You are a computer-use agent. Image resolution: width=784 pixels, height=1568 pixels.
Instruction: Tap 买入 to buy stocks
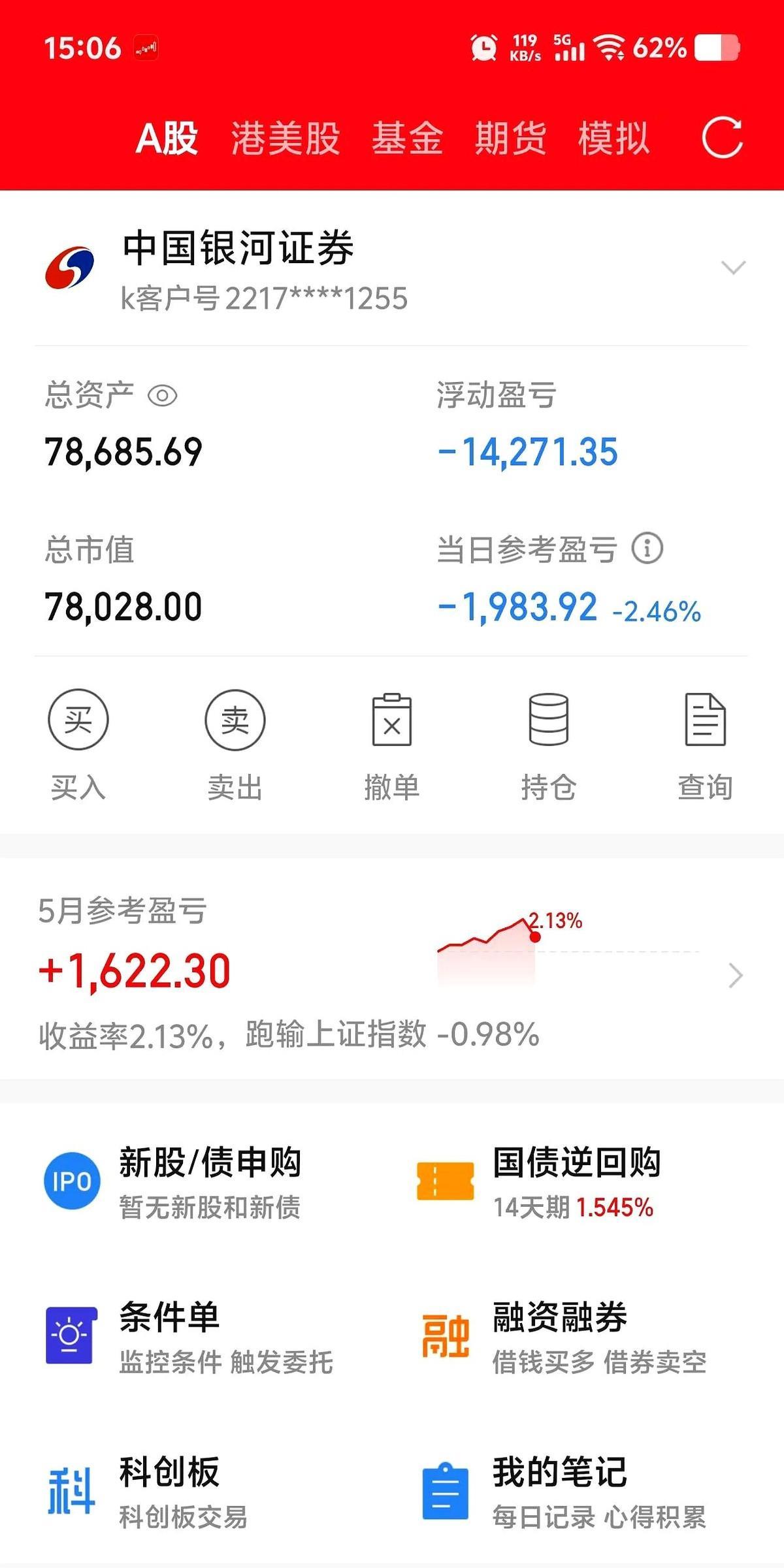[x=78, y=746]
